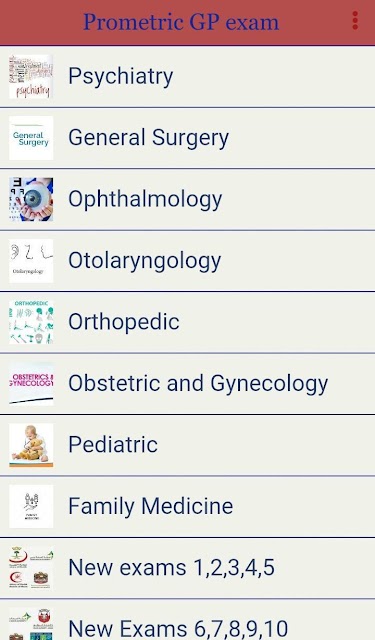This screenshot has height=640, width=375.
Task: Select the Pediatric row
Action: click(187, 445)
